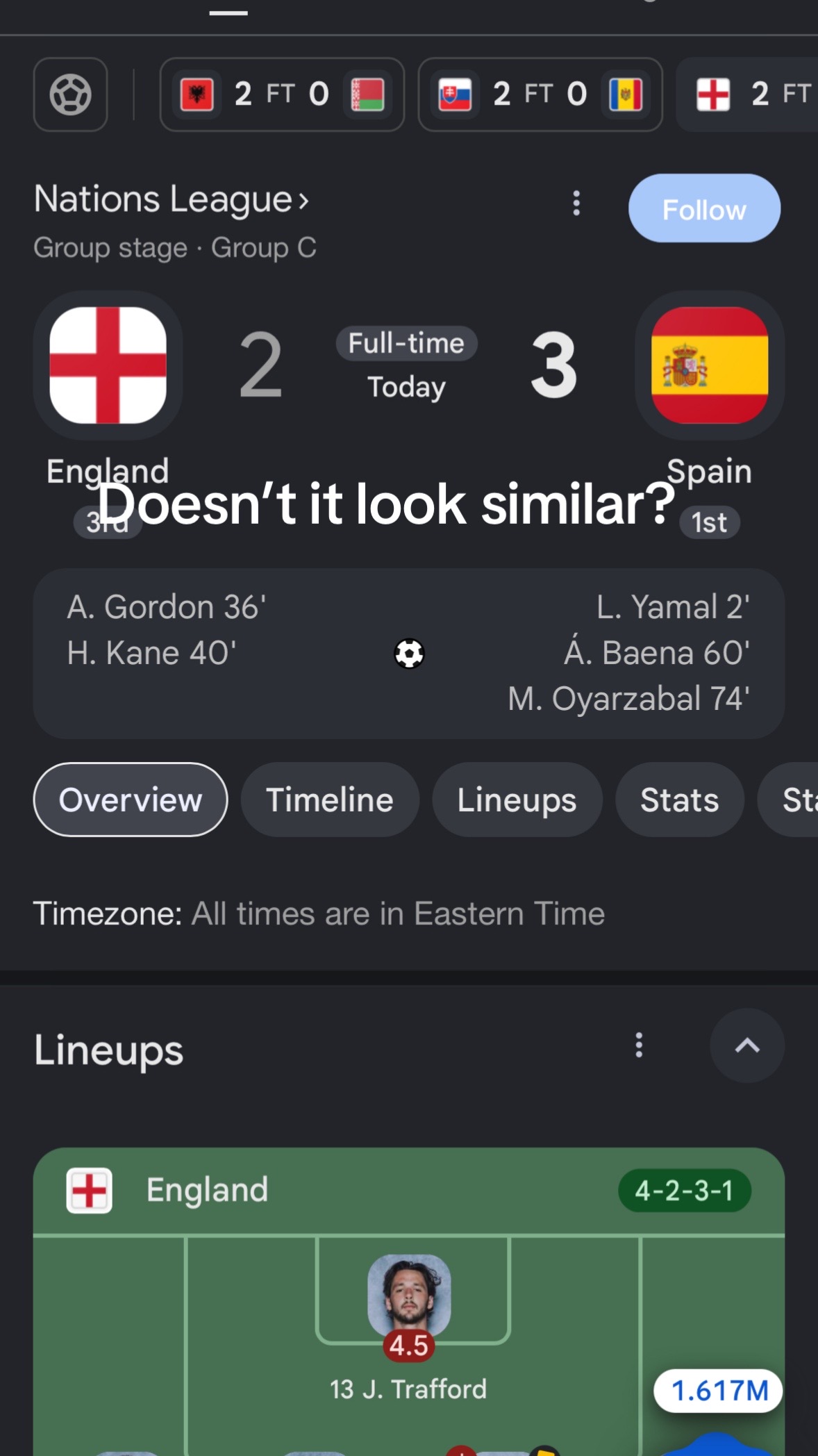Open the England team page
The image size is (818, 1456).
tap(108, 365)
